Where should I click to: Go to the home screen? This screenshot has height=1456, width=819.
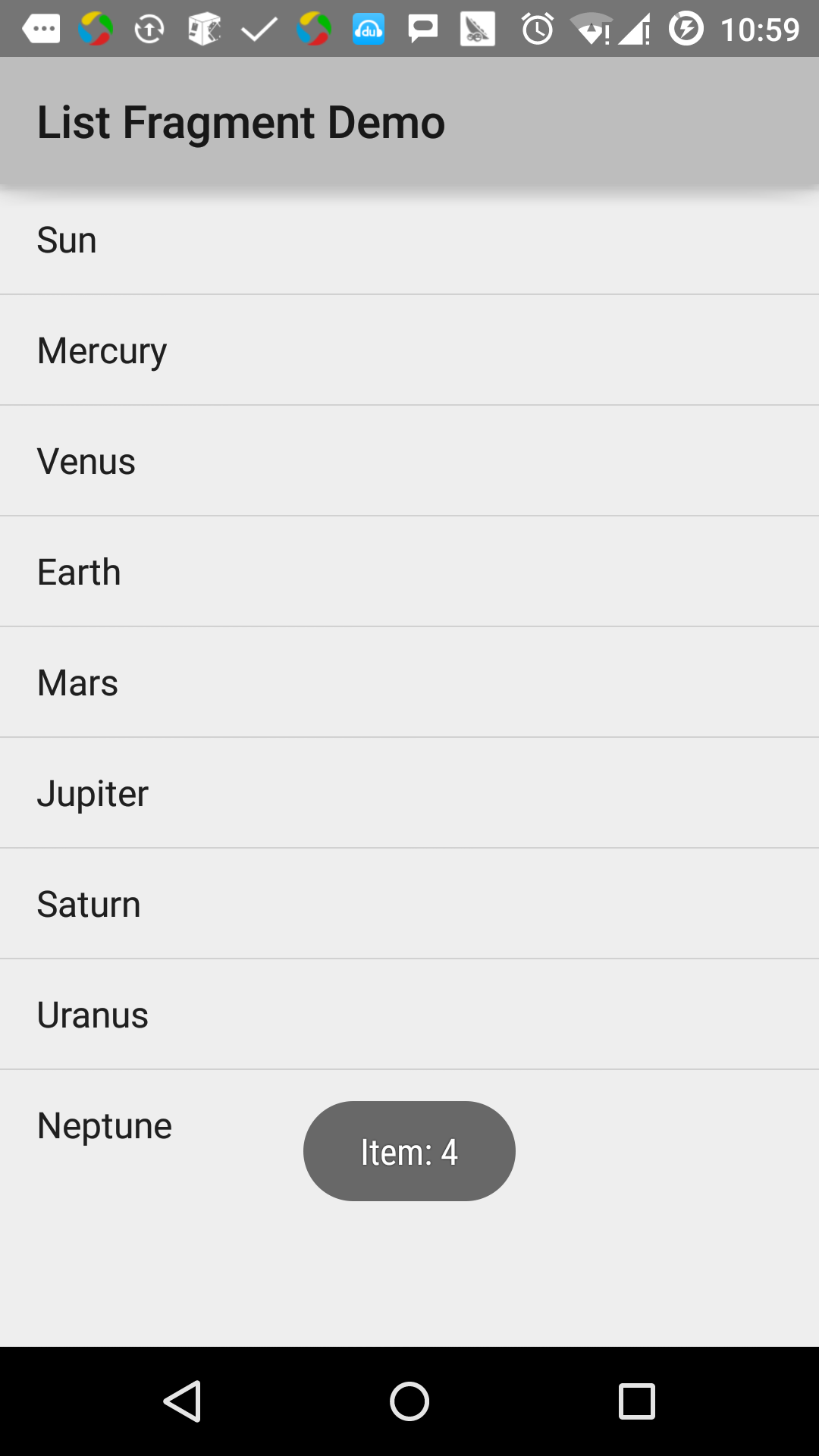coord(409,1401)
